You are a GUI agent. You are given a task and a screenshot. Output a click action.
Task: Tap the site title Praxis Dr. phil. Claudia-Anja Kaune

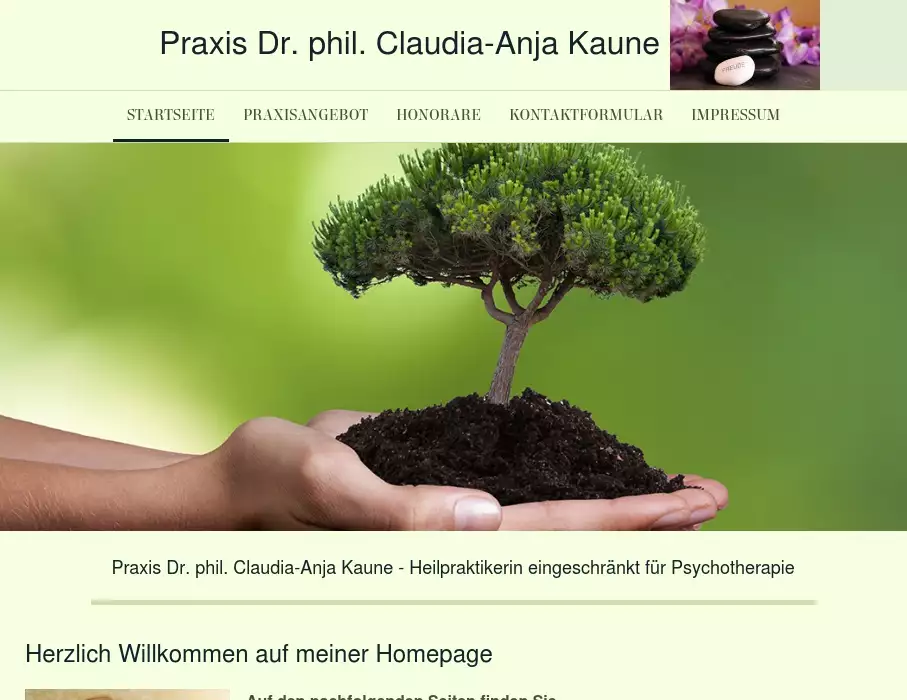[x=409, y=44]
